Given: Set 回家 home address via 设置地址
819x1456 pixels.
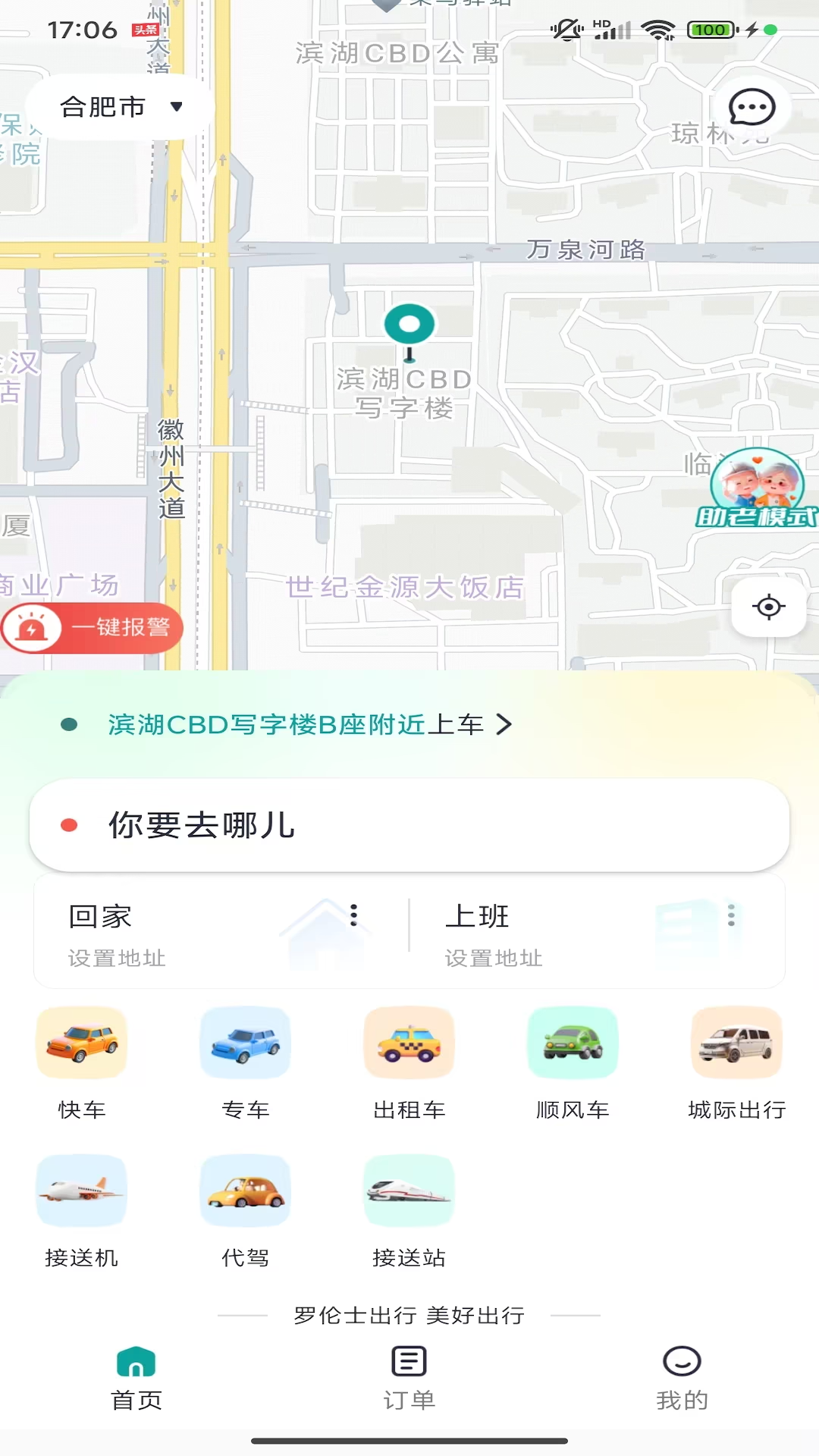Looking at the screenshot, I should tap(118, 958).
